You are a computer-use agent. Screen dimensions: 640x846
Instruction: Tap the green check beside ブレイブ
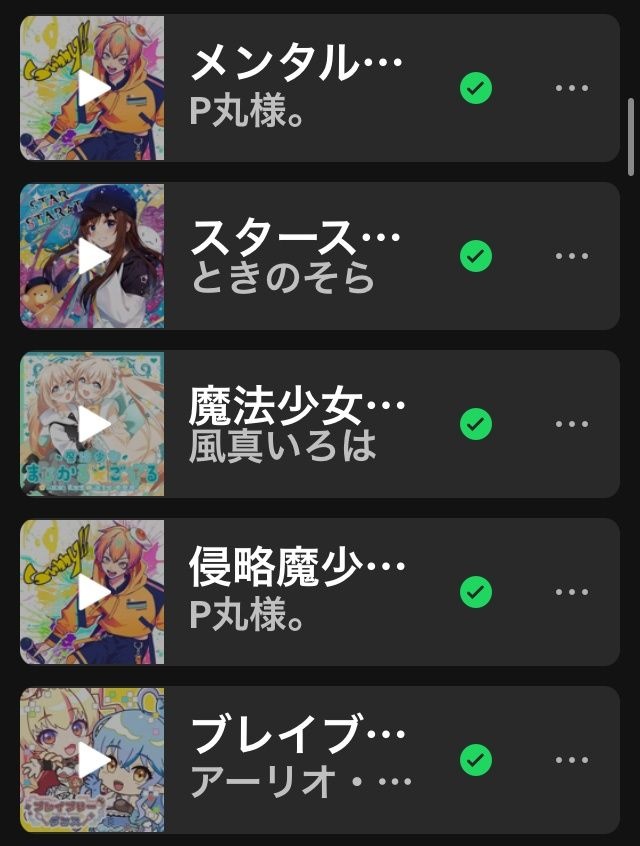(x=476, y=760)
